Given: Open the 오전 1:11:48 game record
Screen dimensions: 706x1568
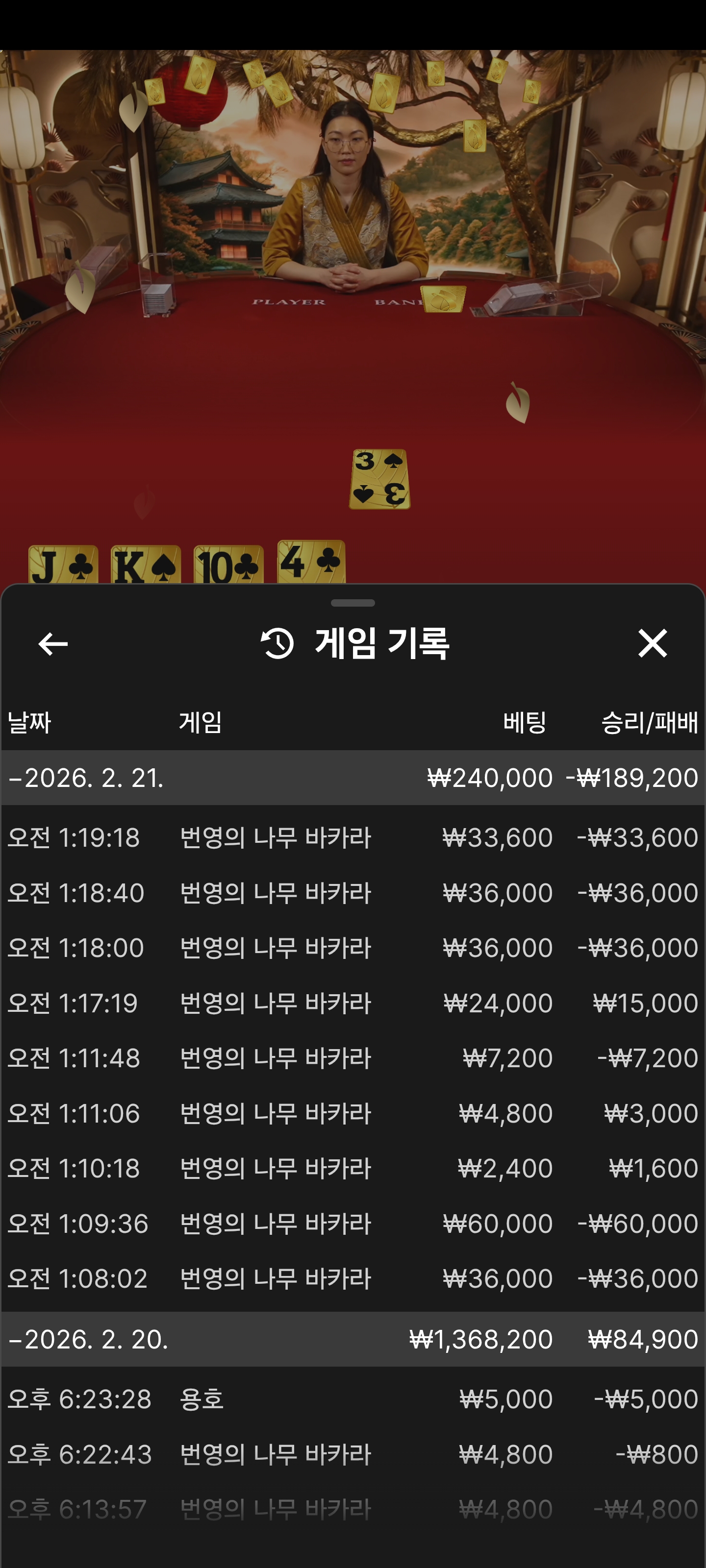Looking at the screenshot, I should click(x=353, y=1058).
